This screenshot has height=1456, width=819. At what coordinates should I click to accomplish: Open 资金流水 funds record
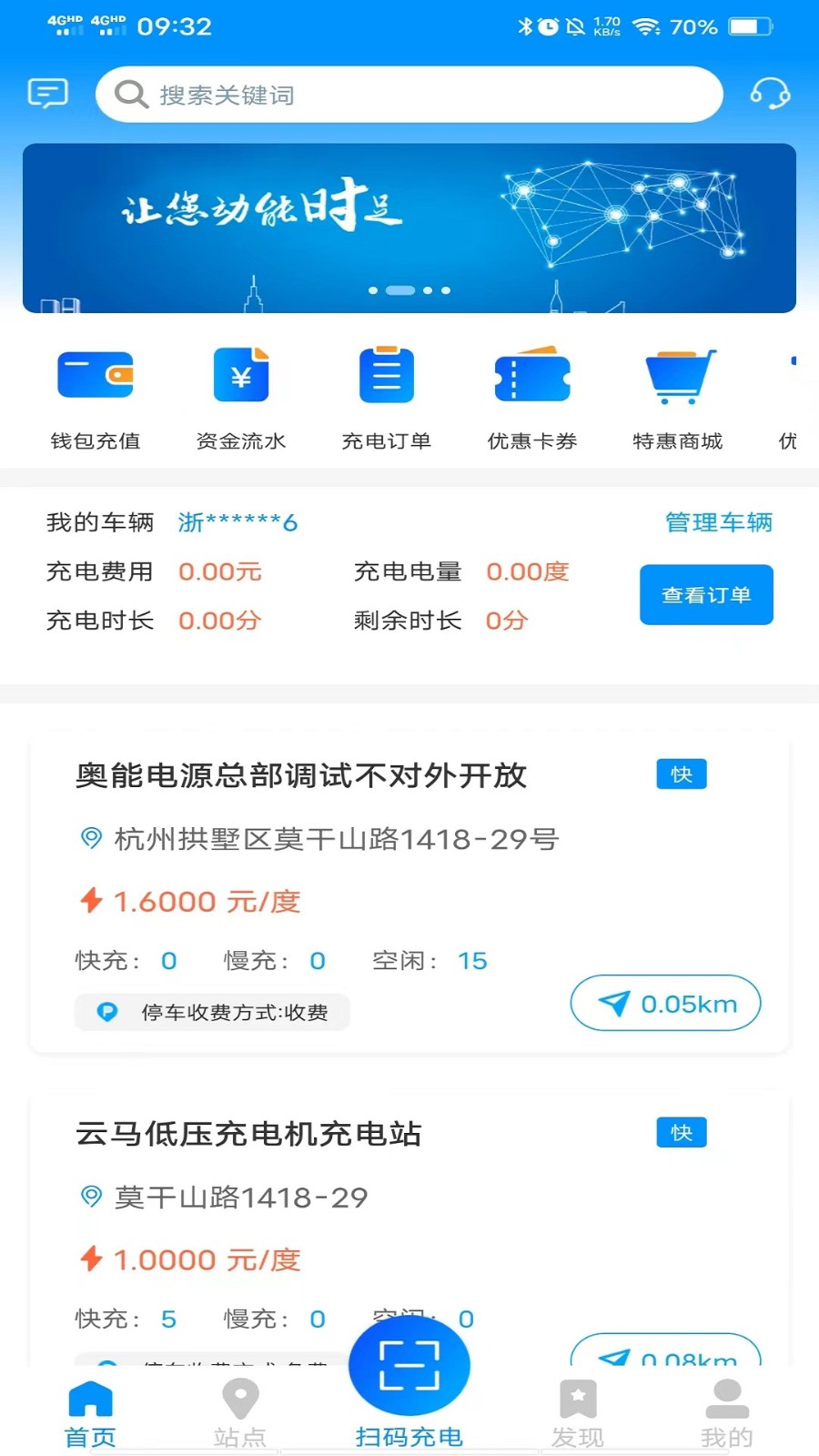tap(240, 393)
